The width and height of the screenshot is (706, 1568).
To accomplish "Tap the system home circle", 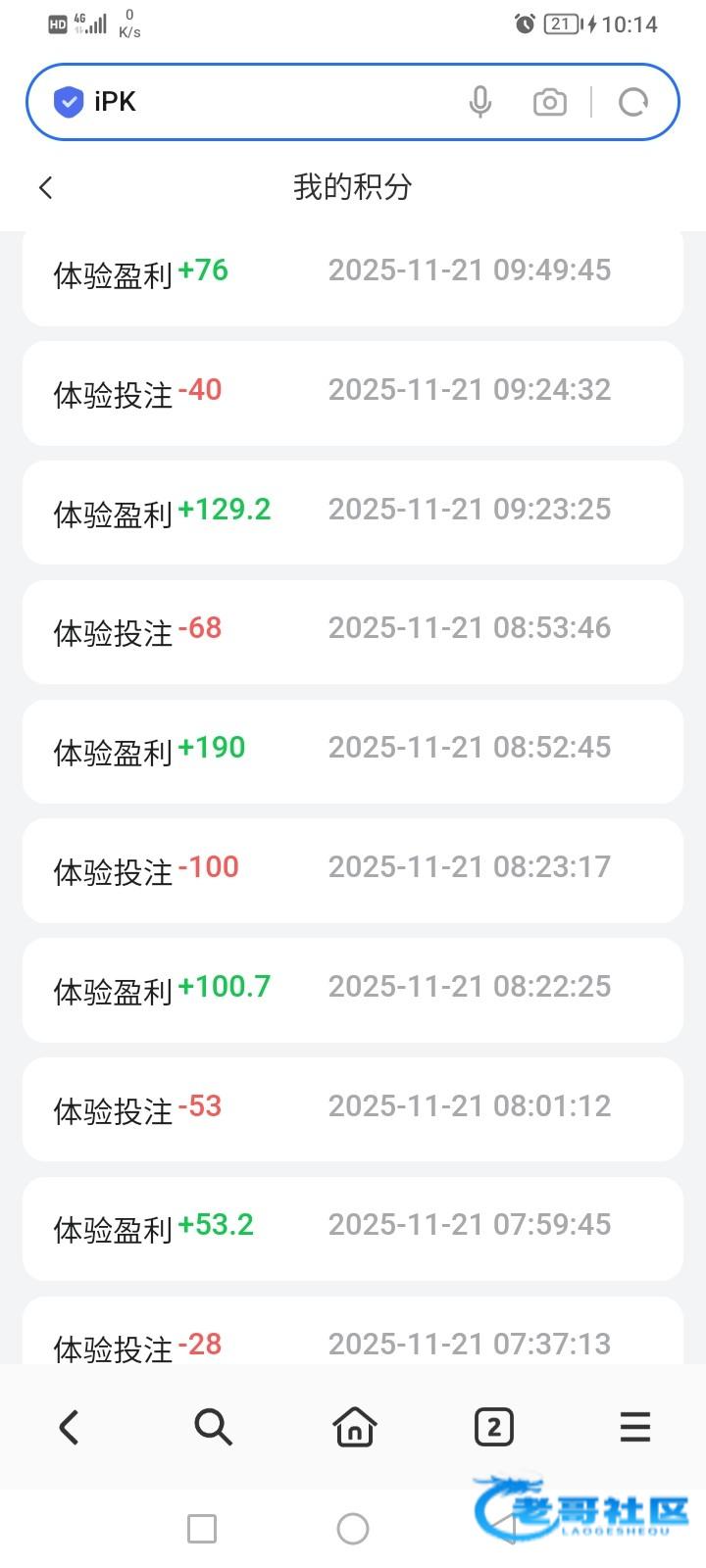I will [x=353, y=1528].
